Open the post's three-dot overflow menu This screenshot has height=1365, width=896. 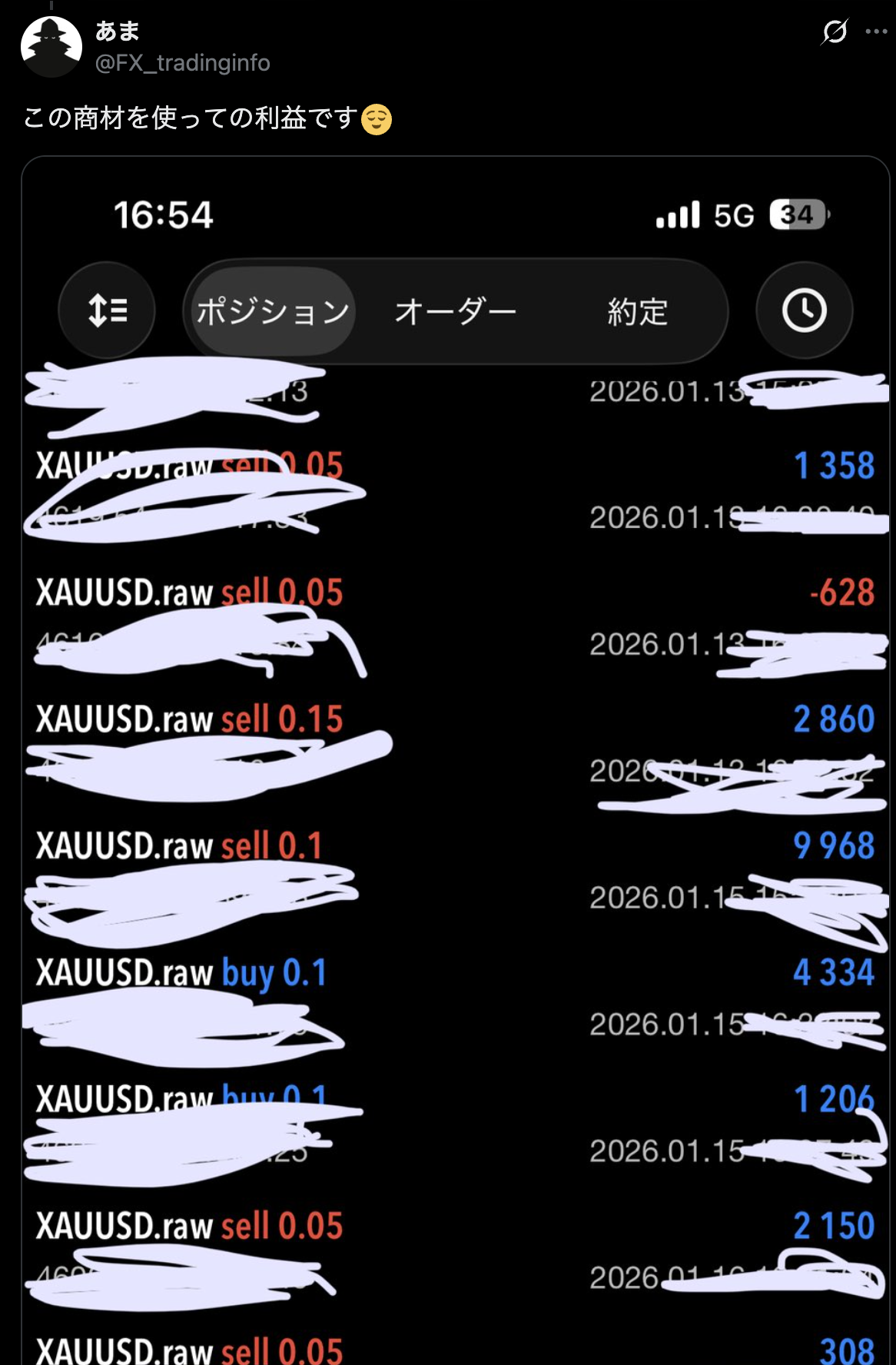(x=876, y=32)
